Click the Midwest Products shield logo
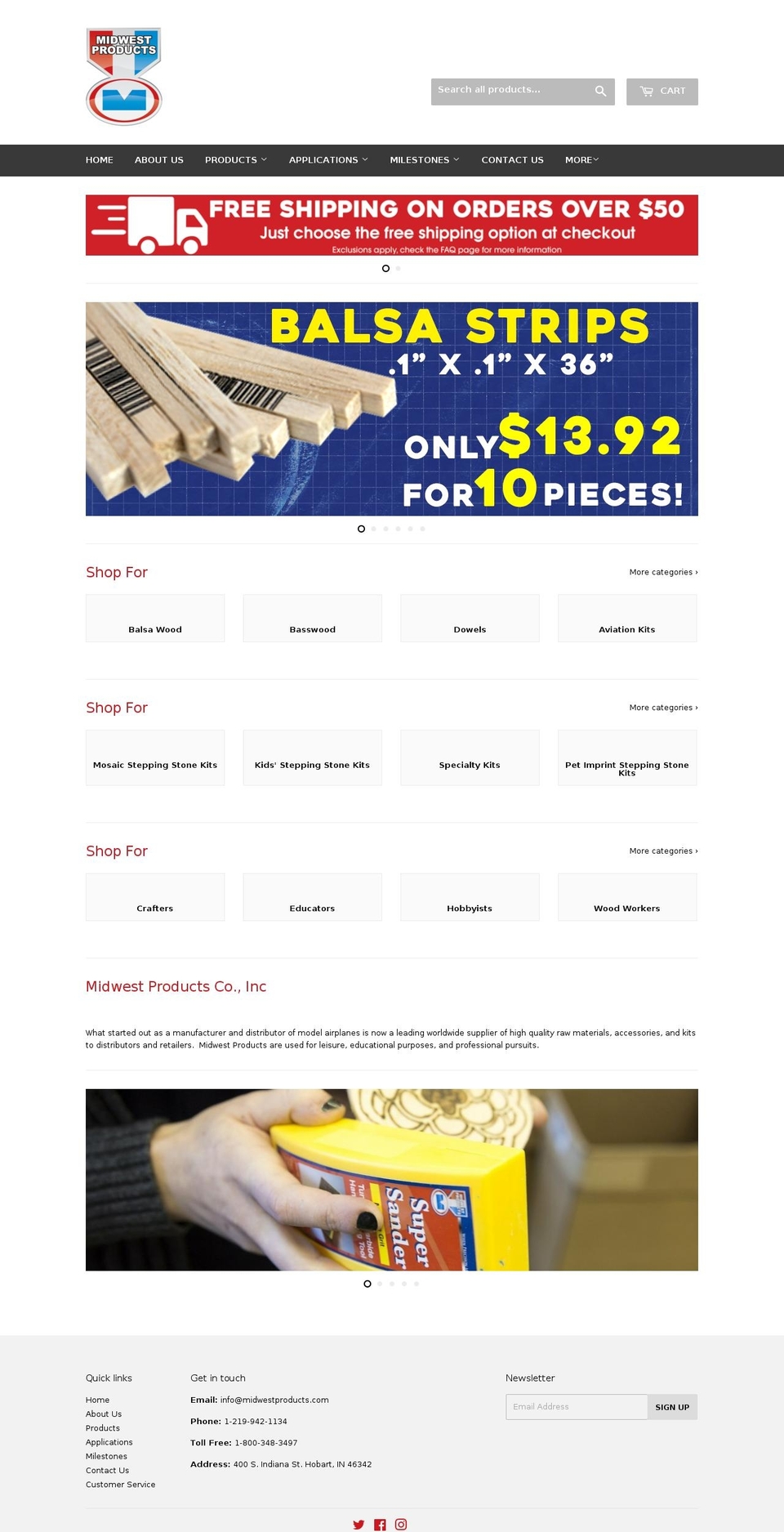The image size is (784, 1532). (123, 75)
